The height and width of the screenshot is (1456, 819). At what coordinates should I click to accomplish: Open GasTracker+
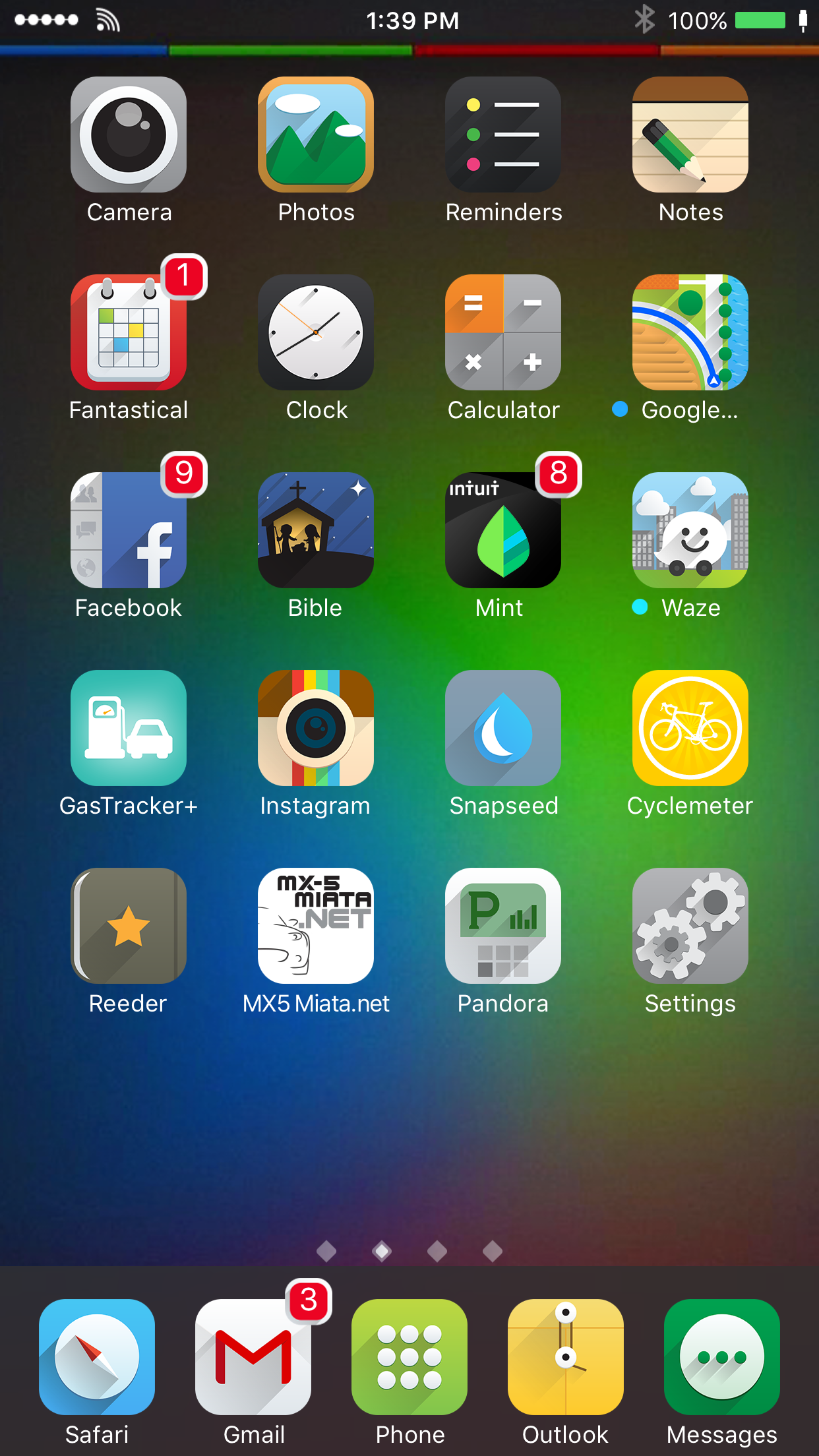click(x=129, y=728)
